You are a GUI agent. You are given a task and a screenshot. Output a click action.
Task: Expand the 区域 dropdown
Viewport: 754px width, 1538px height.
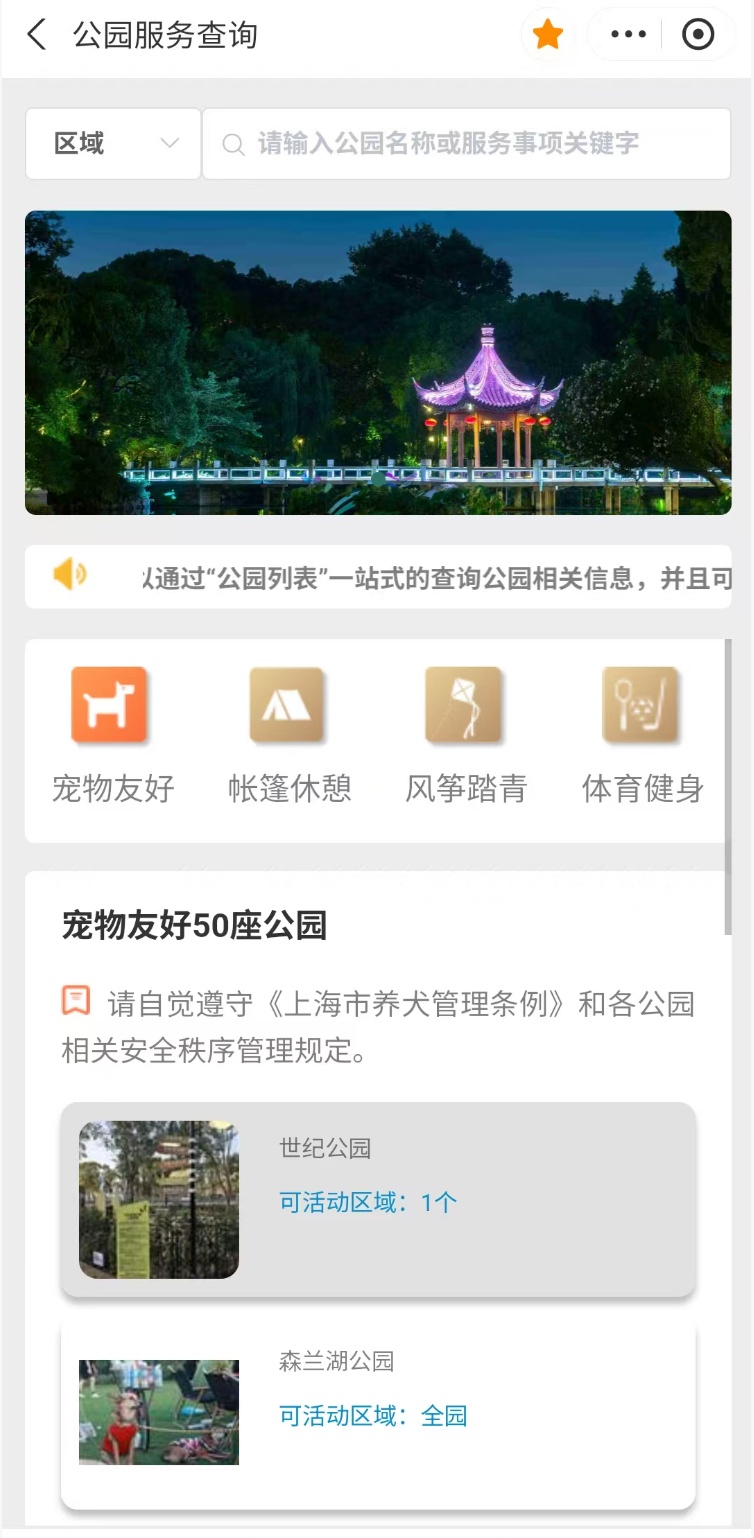(x=113, y=144)
